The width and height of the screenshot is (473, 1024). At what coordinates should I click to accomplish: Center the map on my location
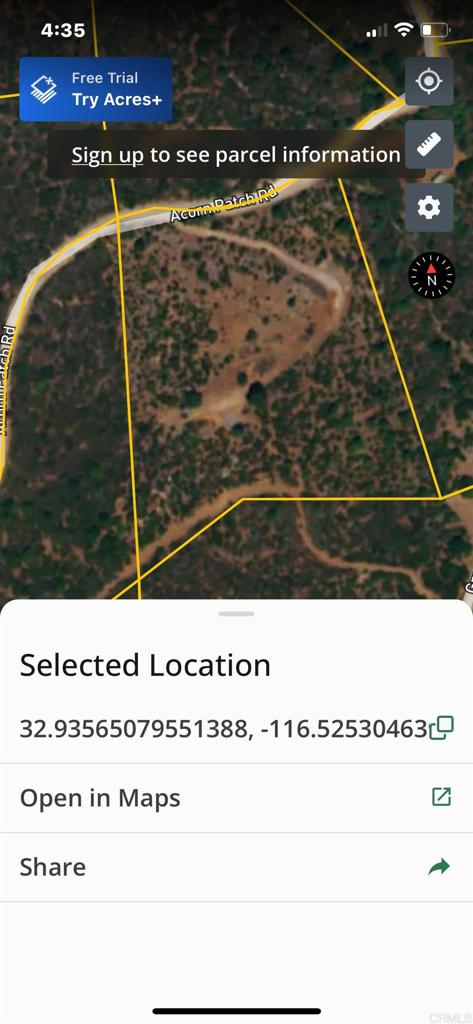coord(429,82)
